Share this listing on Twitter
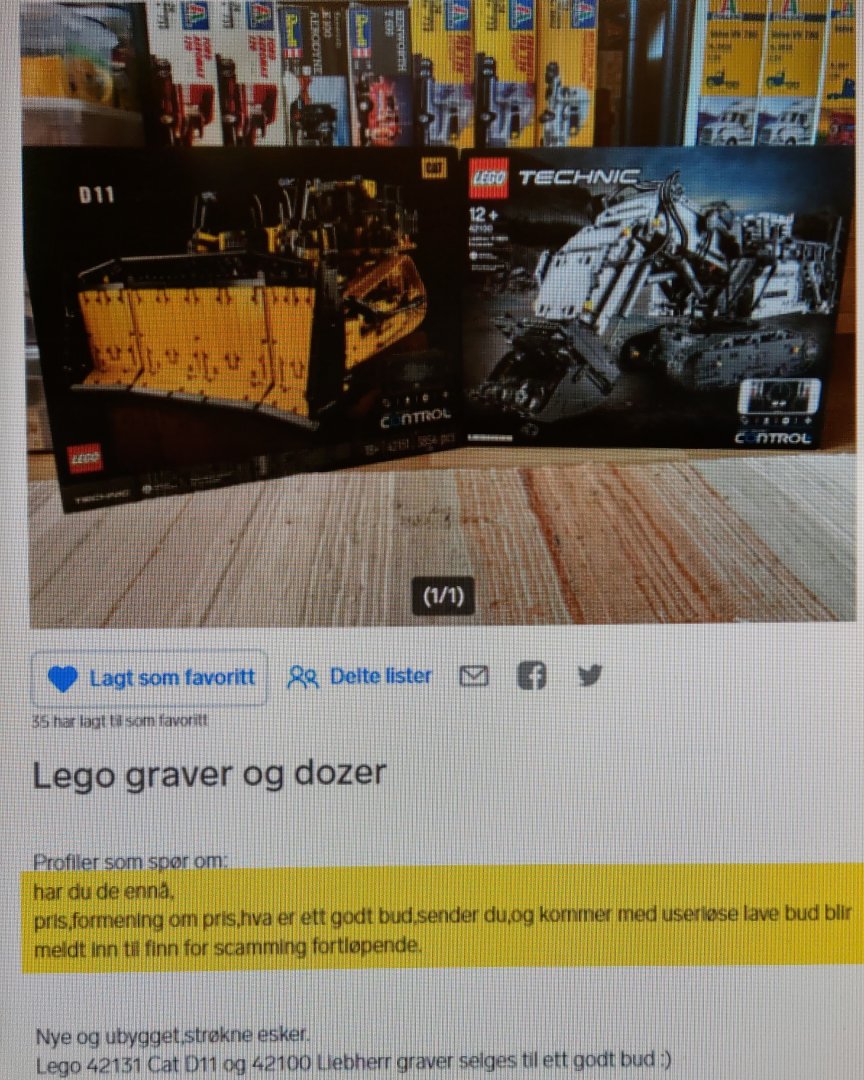Viewport: 864px width, 1080px height. point(590,676)
